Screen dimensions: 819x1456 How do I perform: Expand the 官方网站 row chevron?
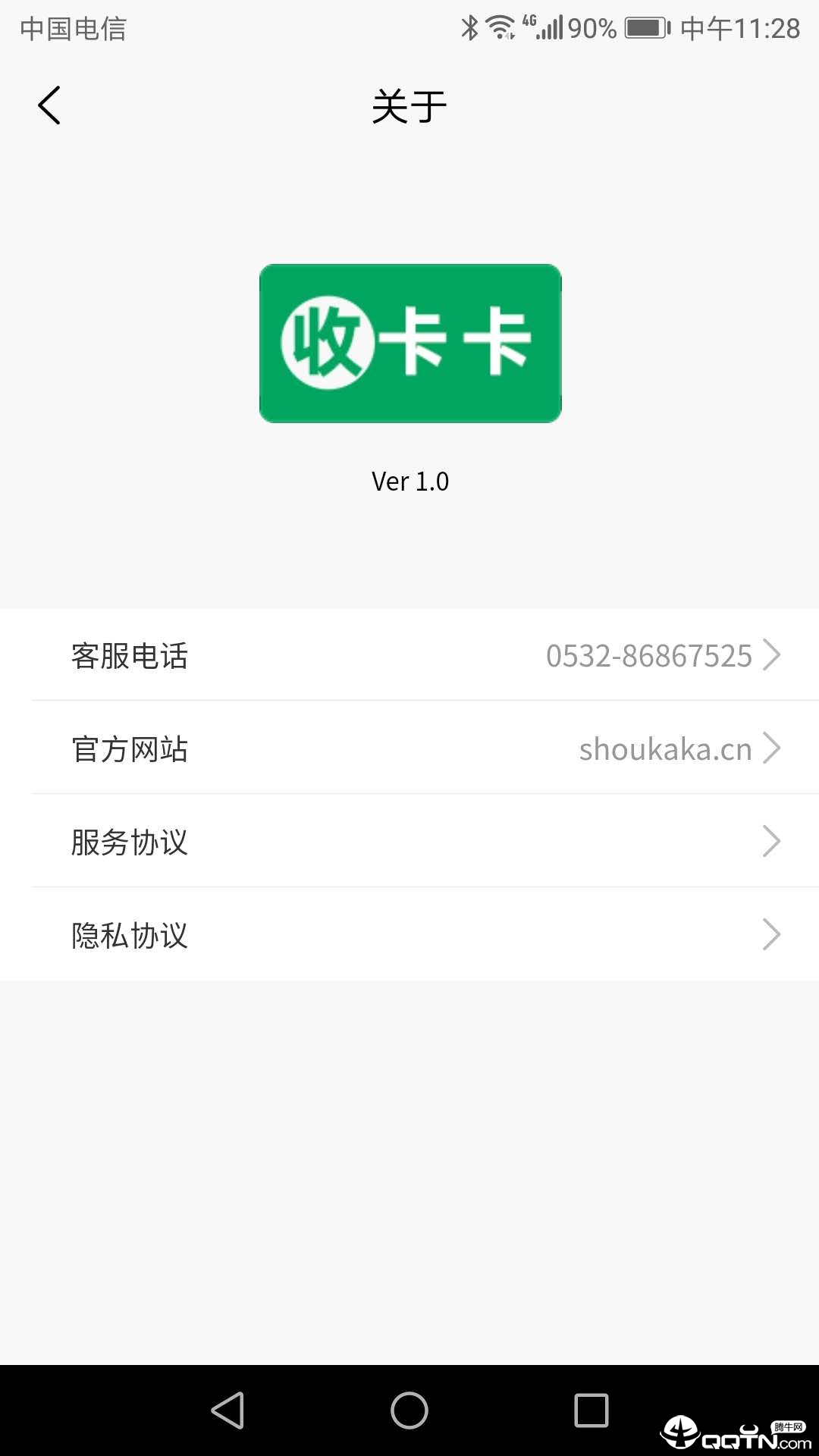click(771, 748)
